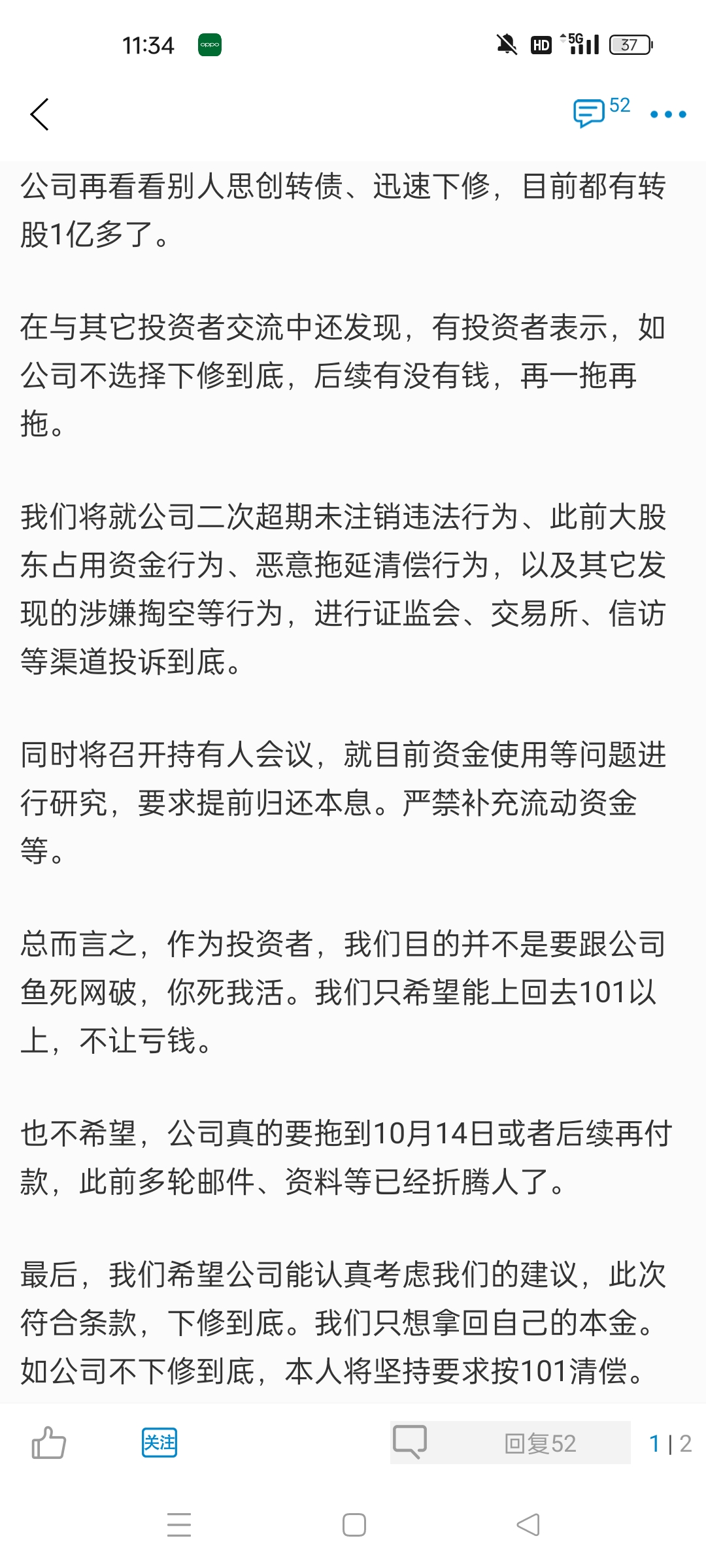Screen dimensions: 706x1568
Task: Open recent apps from navigation bar
Action: (179, 1526)
